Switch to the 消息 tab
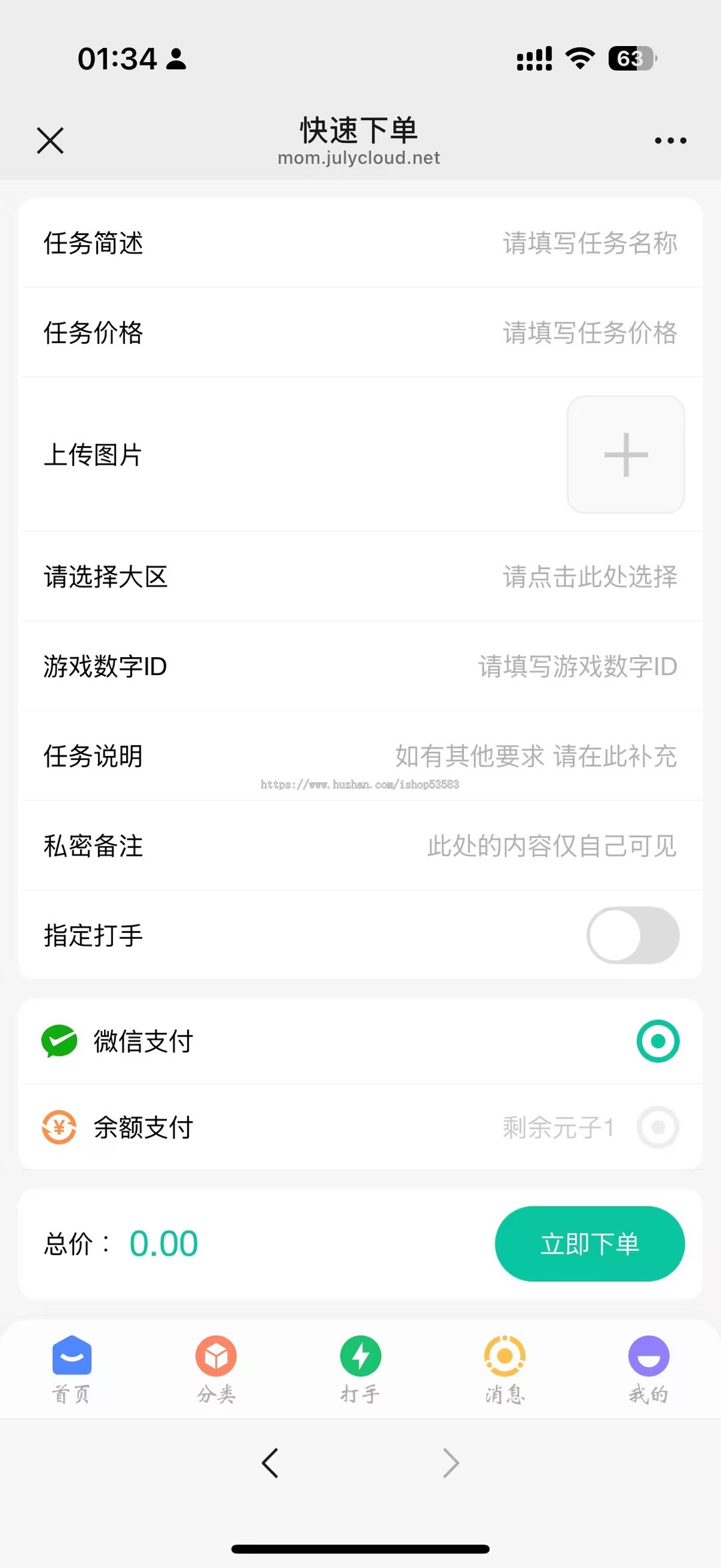The image size is (721, 1568). 504,1369
